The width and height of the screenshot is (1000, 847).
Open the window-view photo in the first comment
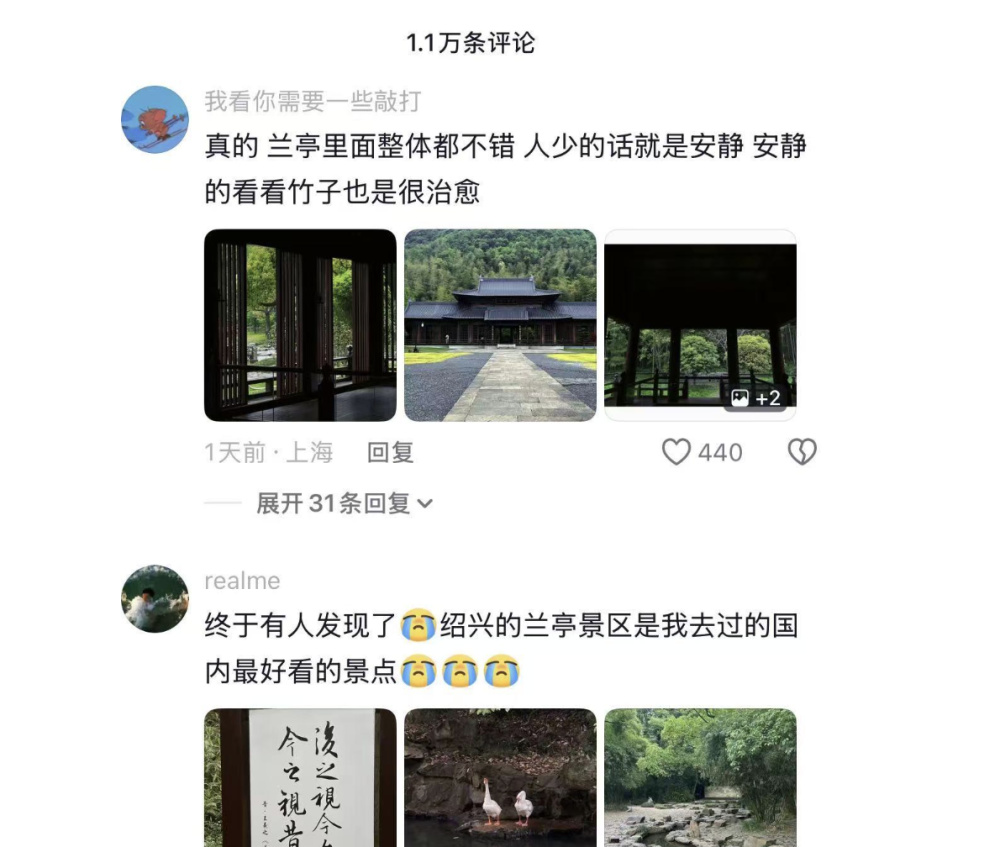point(300,325)
